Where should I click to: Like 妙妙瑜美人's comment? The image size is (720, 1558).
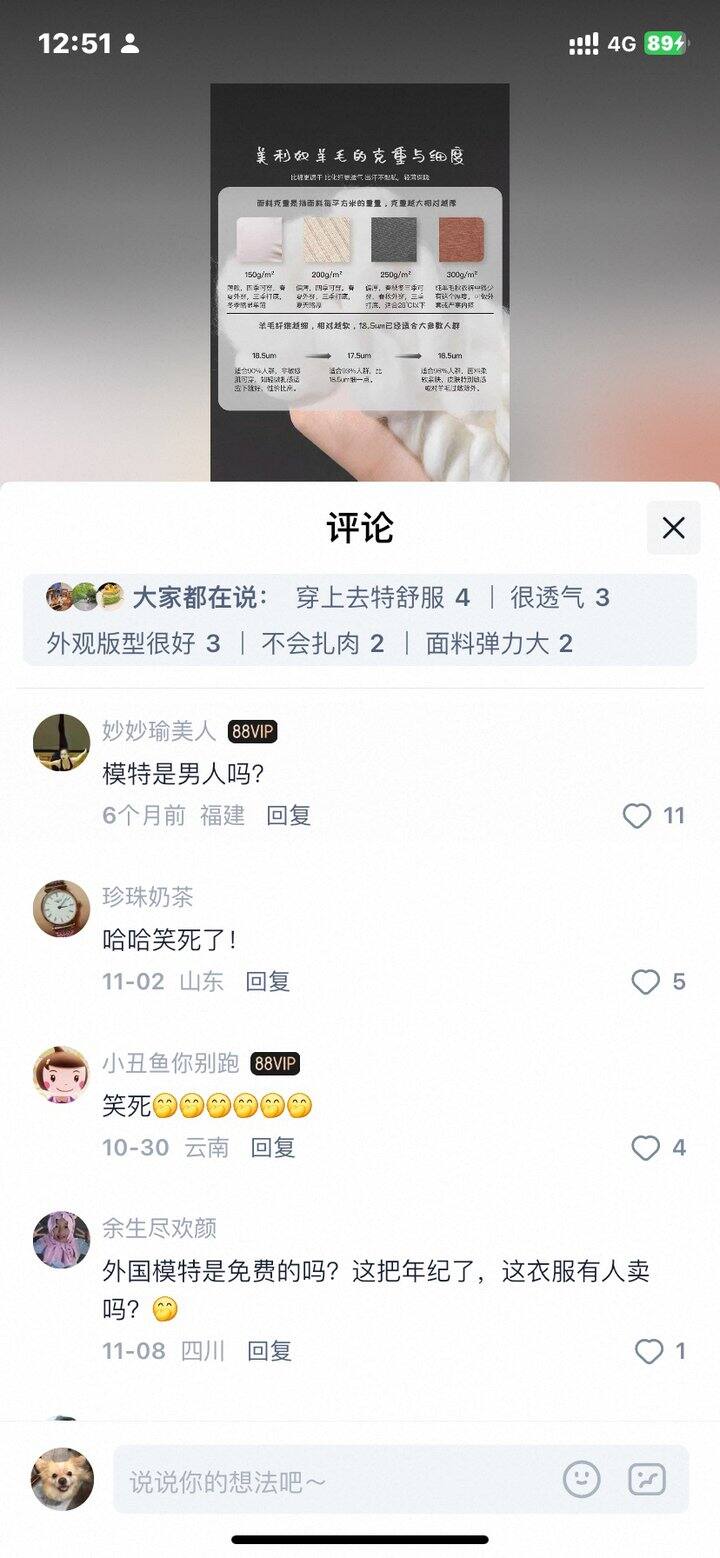click(638, 816)
